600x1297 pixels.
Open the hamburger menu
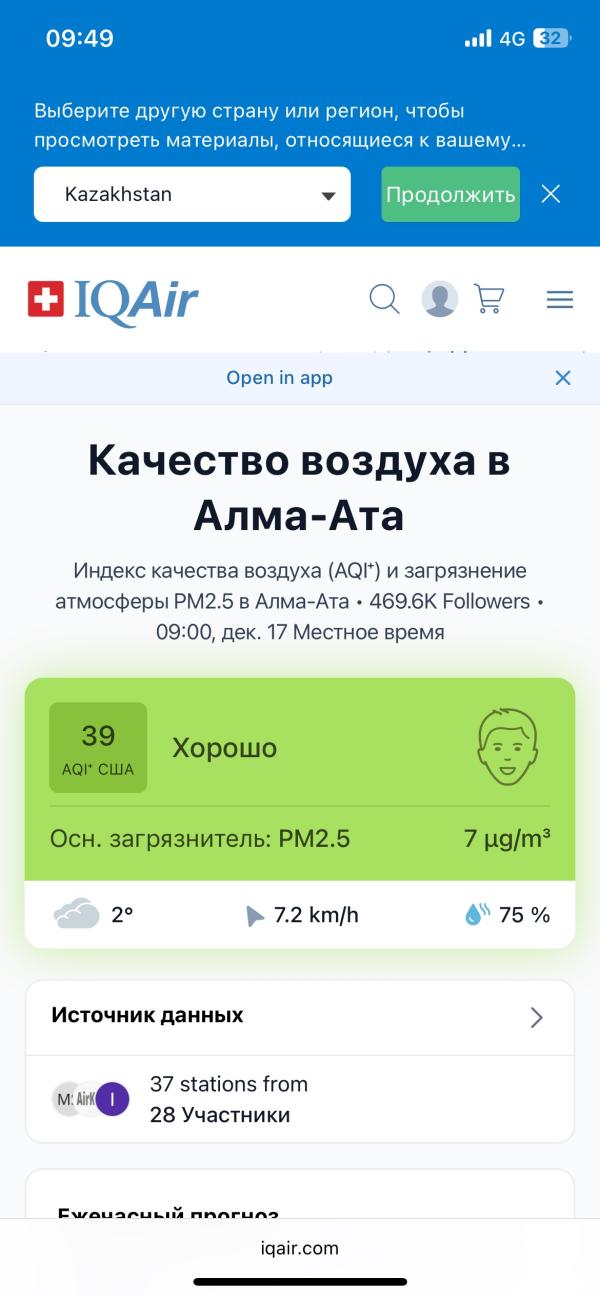click(560, 299)
